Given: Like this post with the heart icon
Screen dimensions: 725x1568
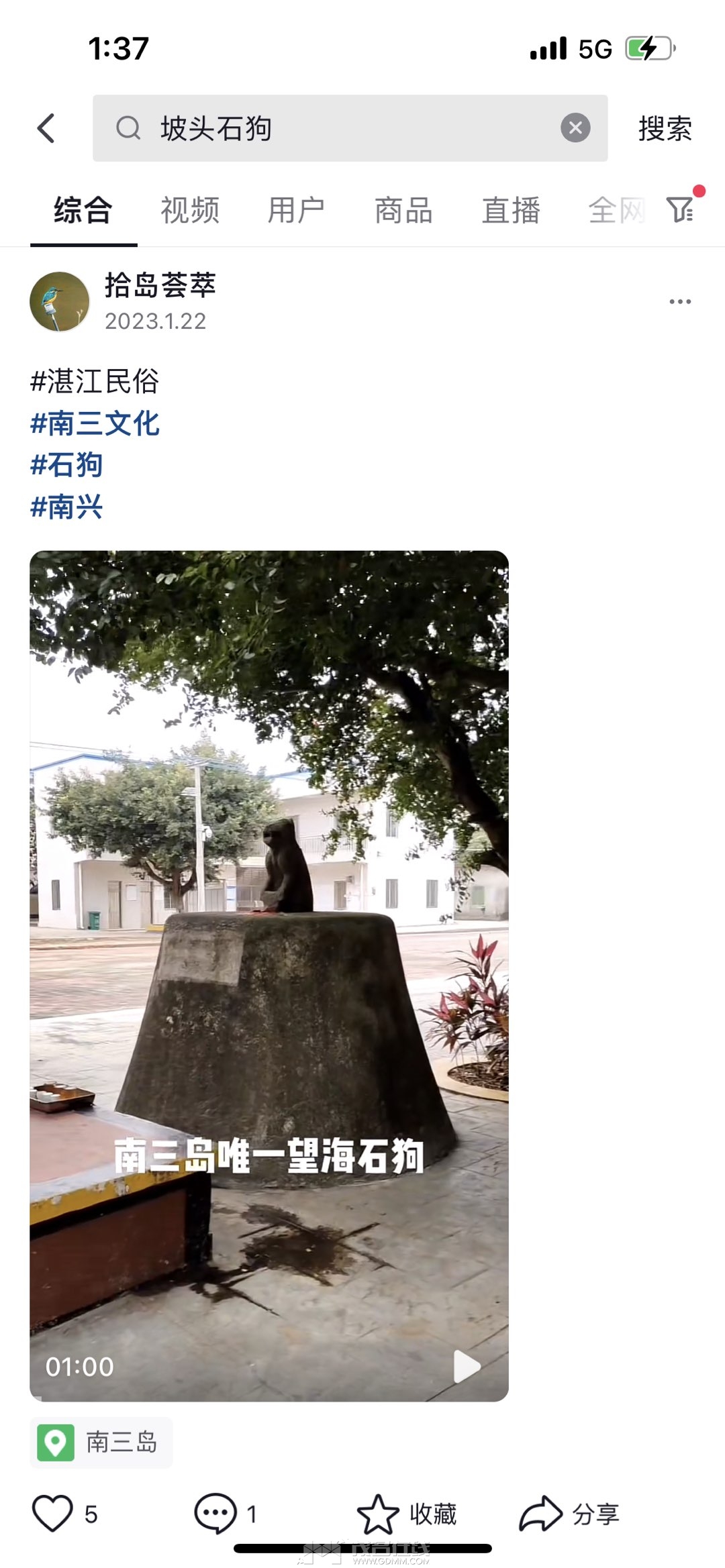Looking at the screenshot, I should [53, 1514].
